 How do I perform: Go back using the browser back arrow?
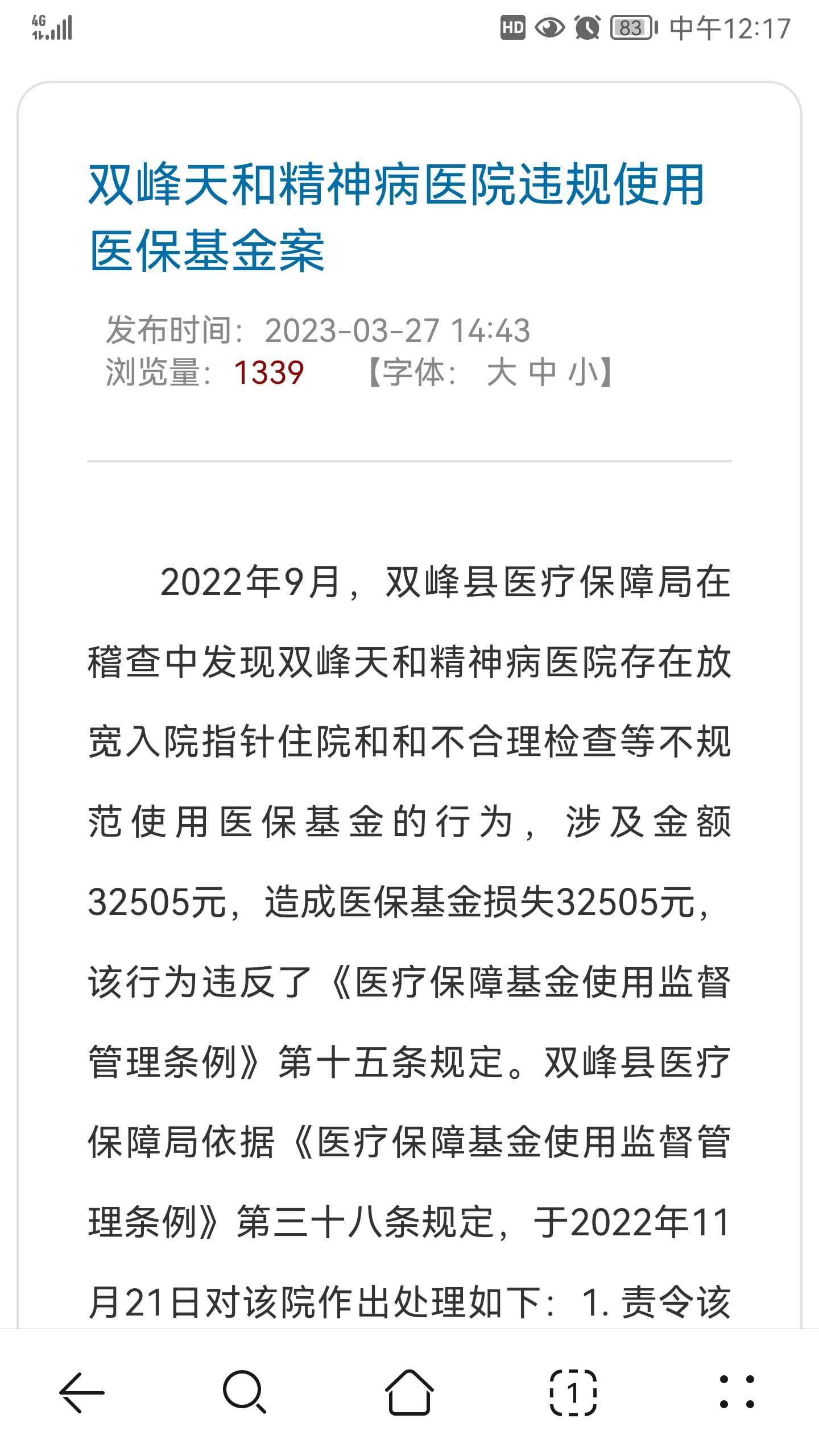[x=82, y=1392]
